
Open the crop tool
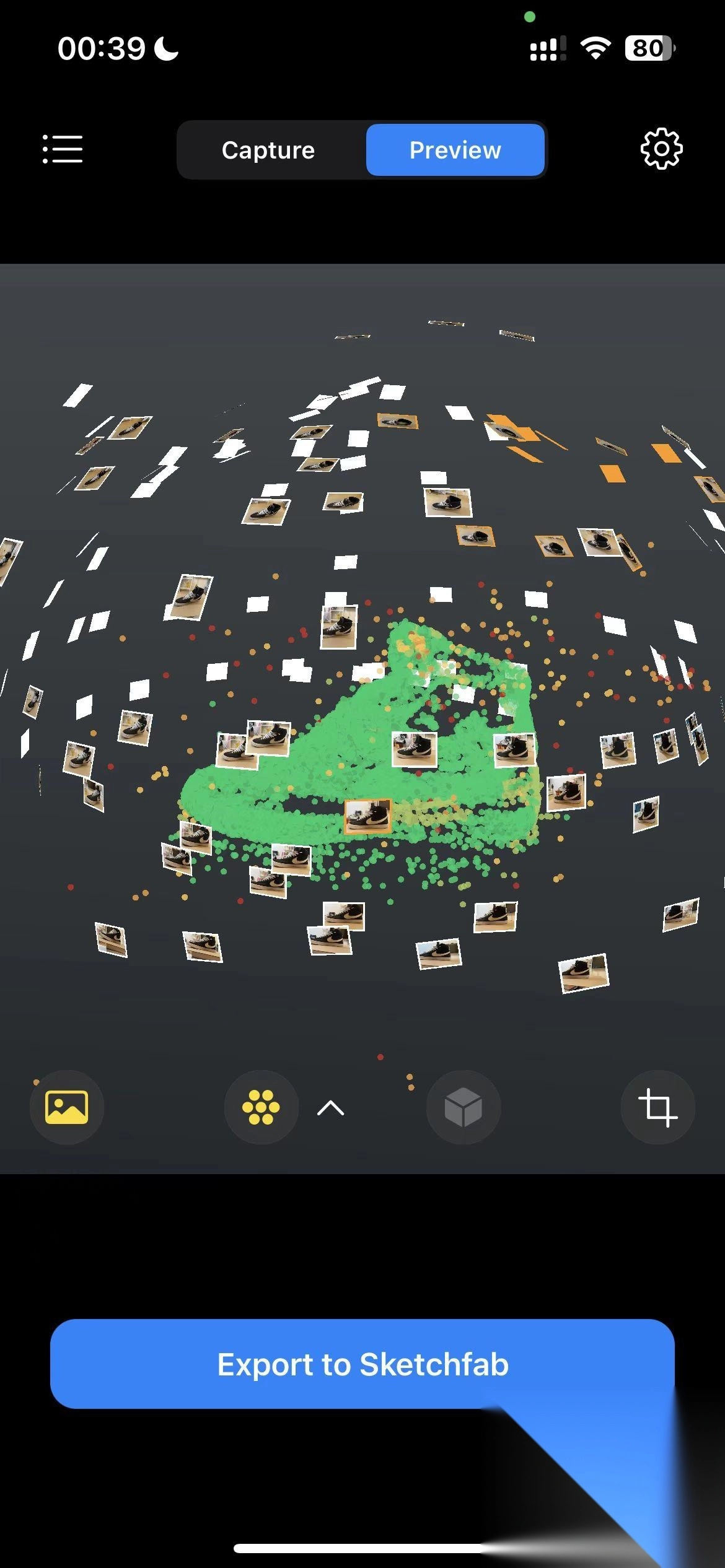657,1107
